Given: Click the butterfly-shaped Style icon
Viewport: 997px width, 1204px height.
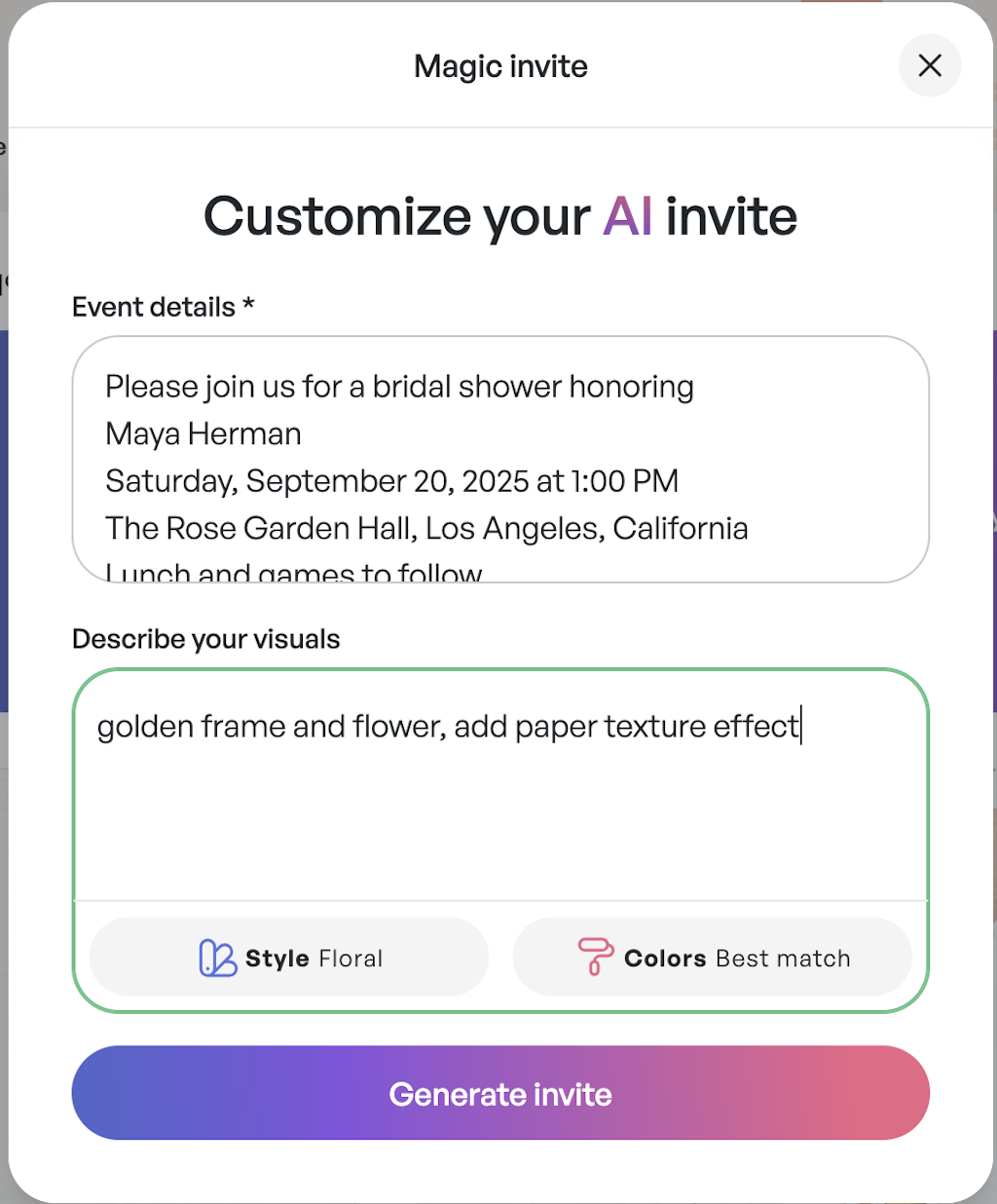Looking at the screenshot, I should pos(221,957).
